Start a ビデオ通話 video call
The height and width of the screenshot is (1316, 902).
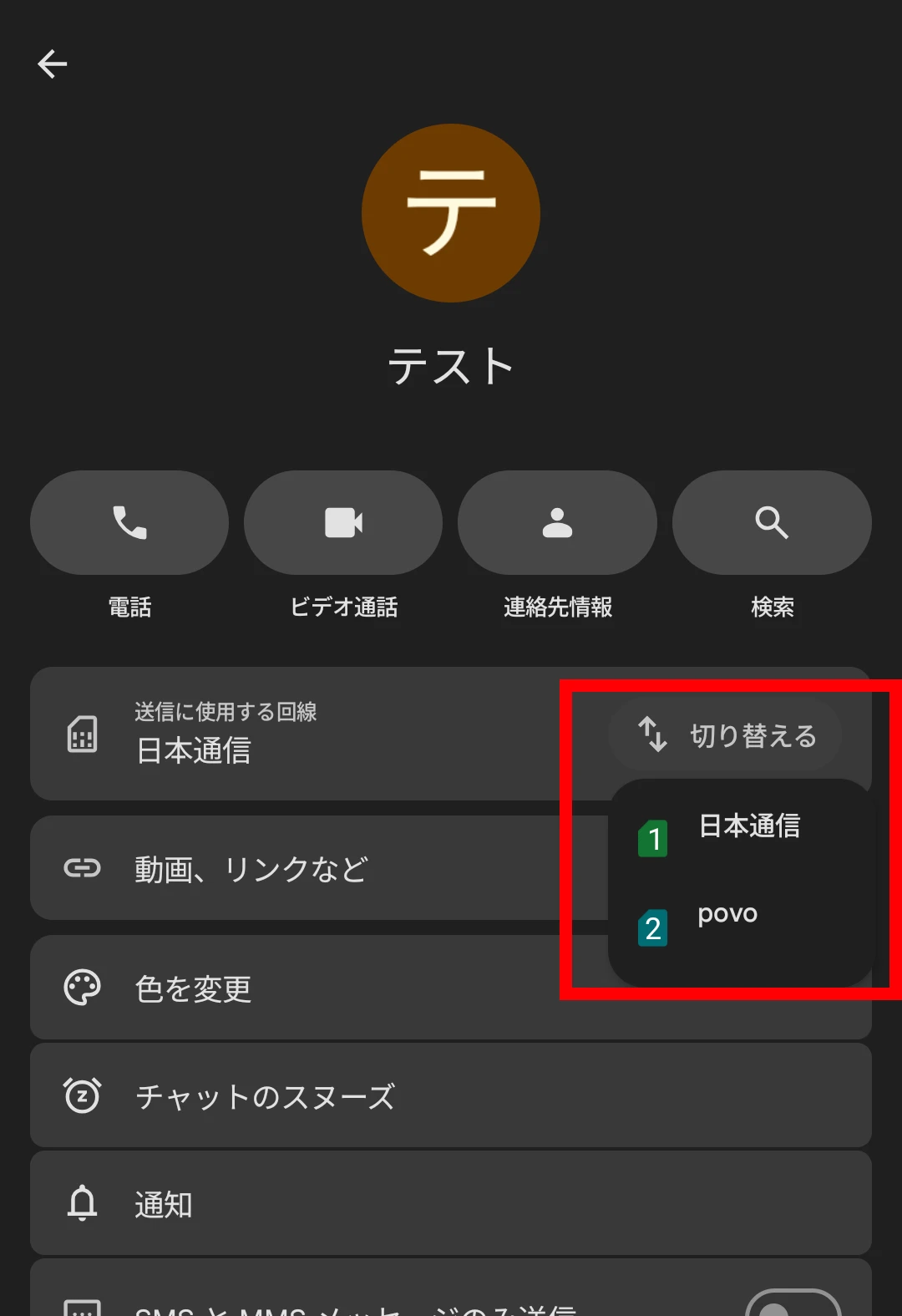(x=343, y=523)
